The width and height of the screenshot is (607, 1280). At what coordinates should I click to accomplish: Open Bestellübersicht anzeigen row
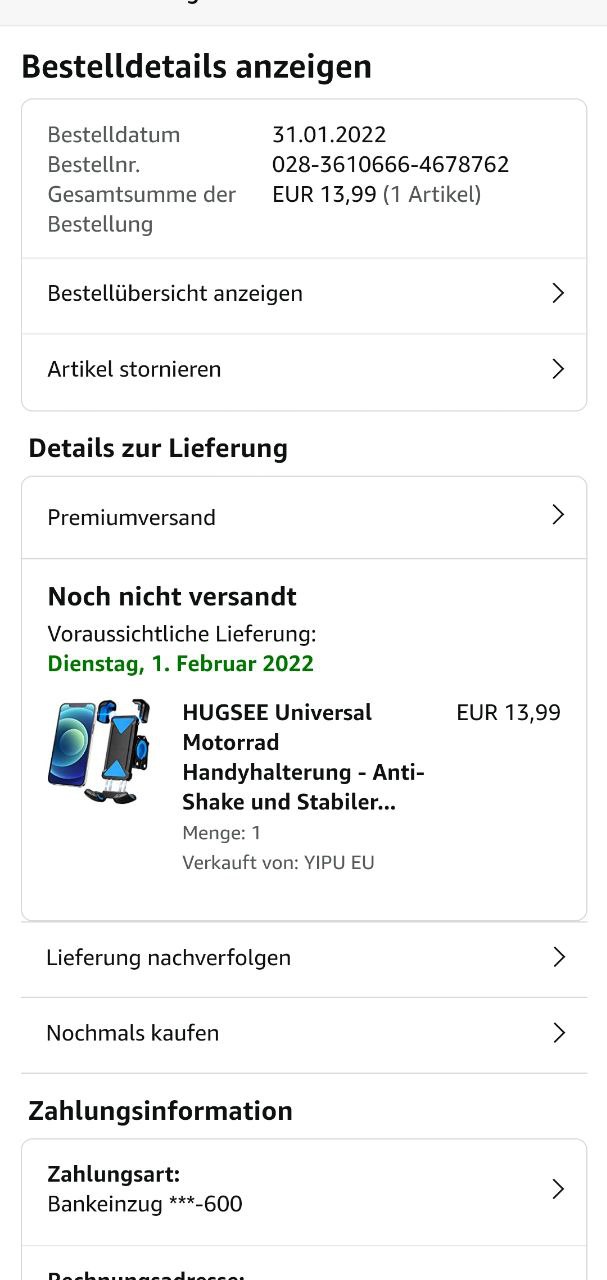[304, 295]
